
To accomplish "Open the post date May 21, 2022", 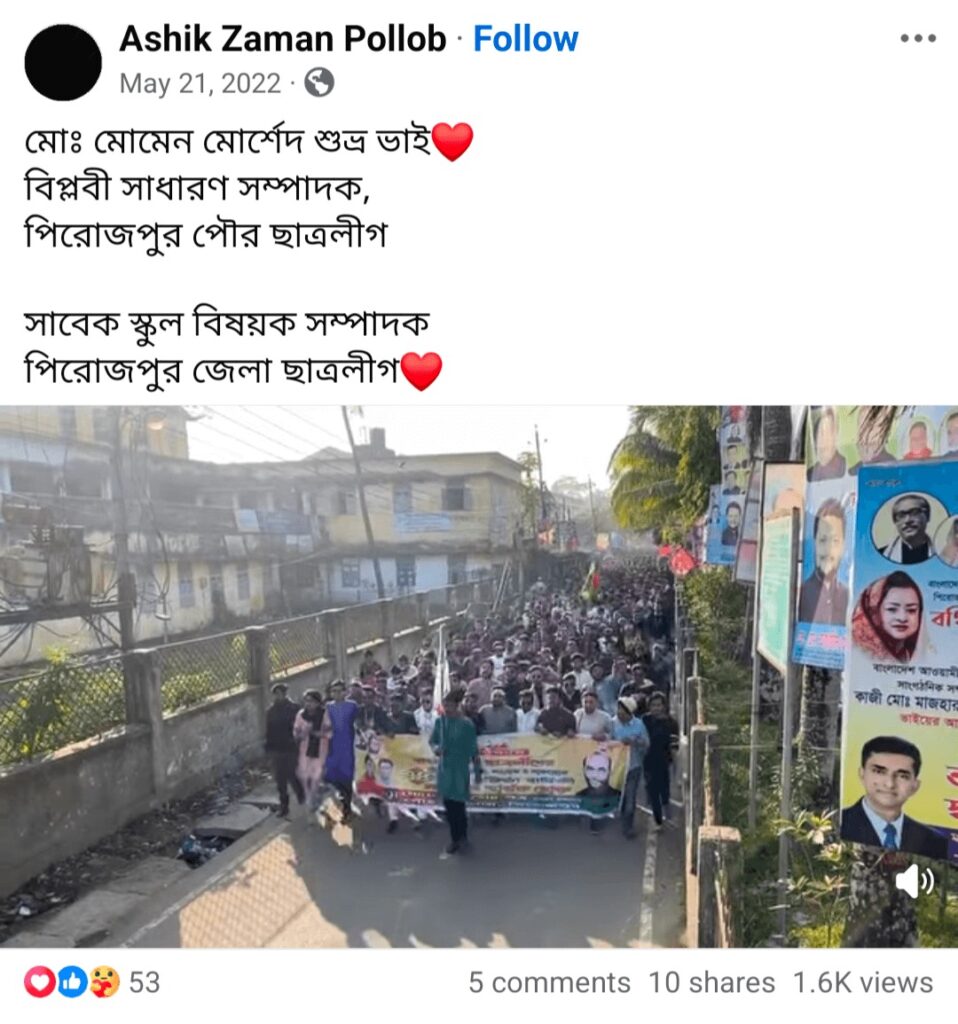I will [200, 84].
